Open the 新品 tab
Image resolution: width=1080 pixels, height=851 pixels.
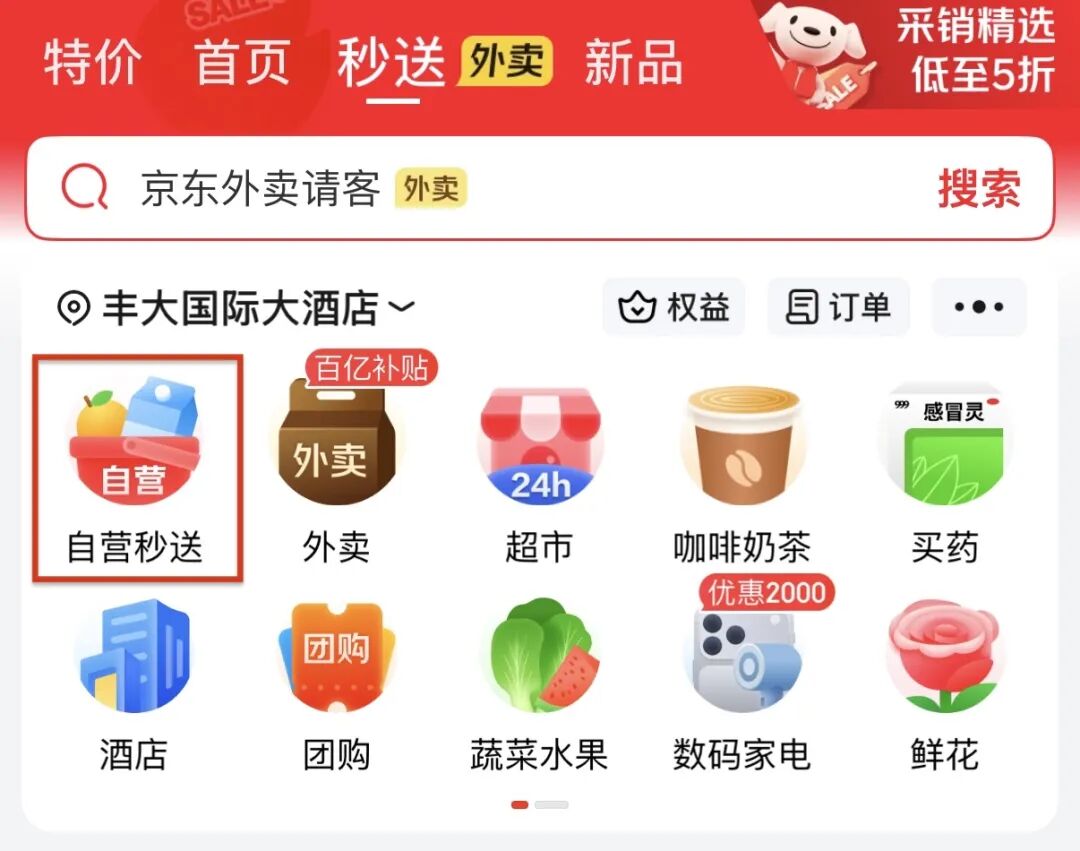click(633, 63)
